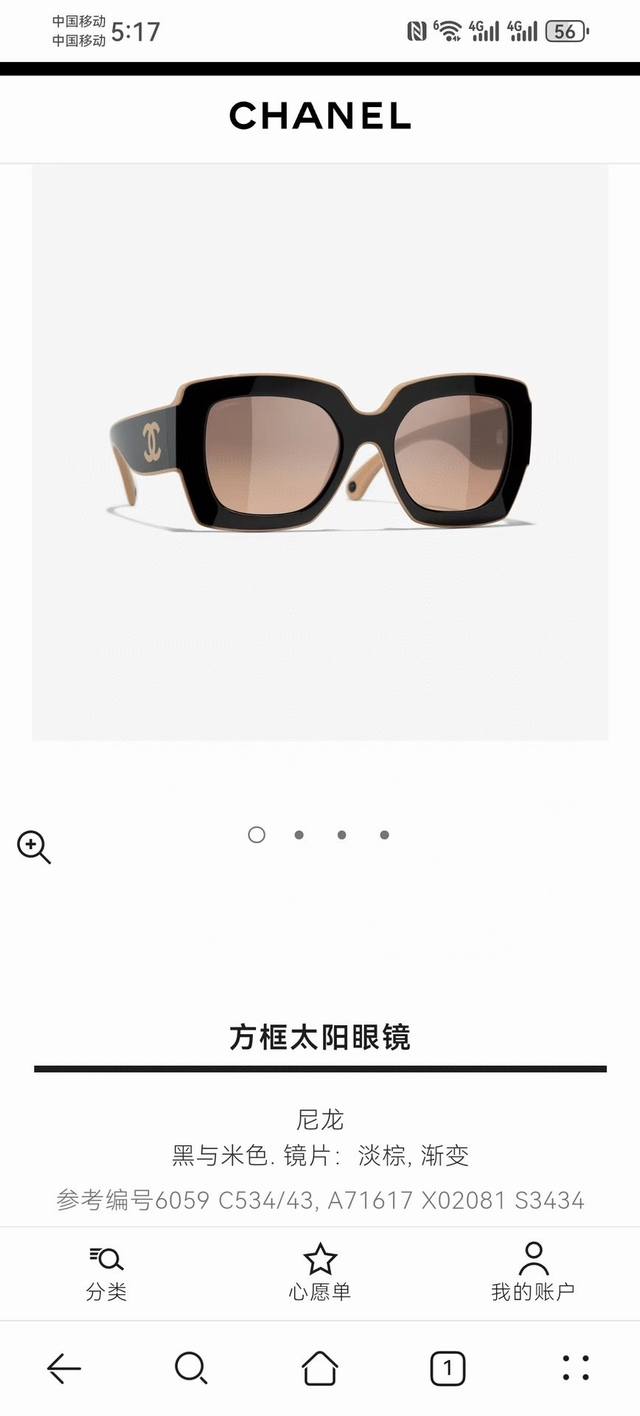Open the browser search icon
The image size is (640, 1416).
[190, 1367]
